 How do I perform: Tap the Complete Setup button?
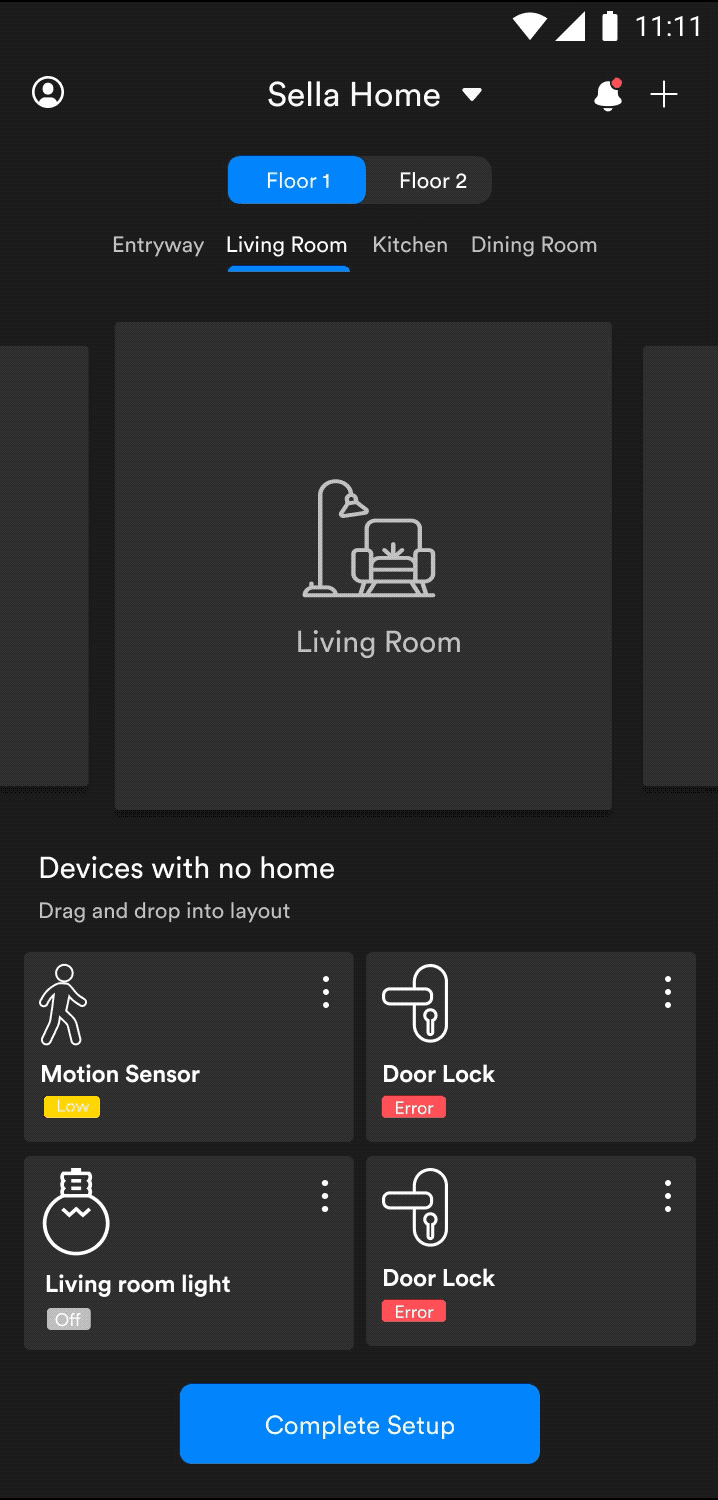[360, 1424]
